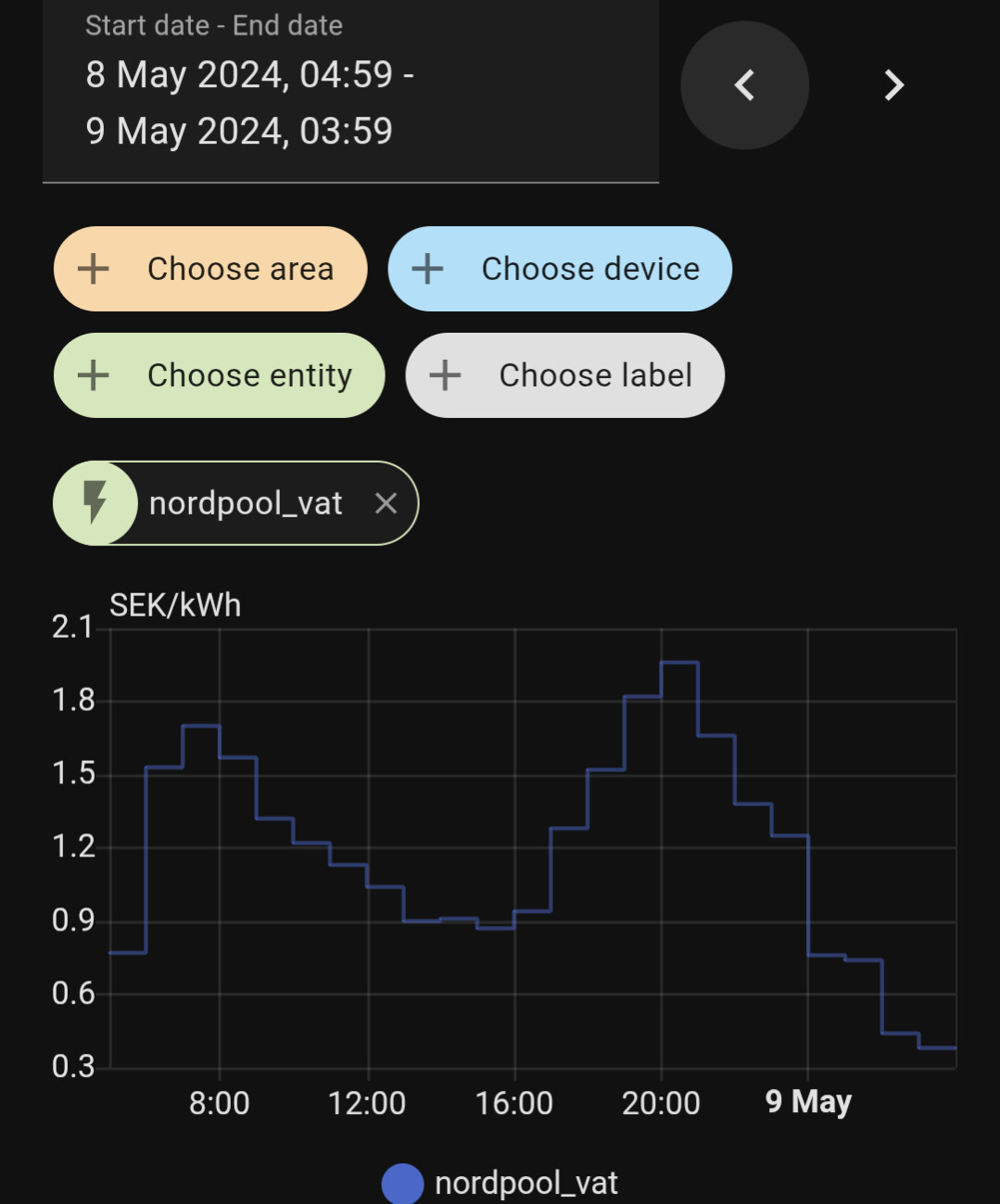Go to the next date range
Image resolution: width=1000 pixels, height=1204 pixels.
coord(892,85)
